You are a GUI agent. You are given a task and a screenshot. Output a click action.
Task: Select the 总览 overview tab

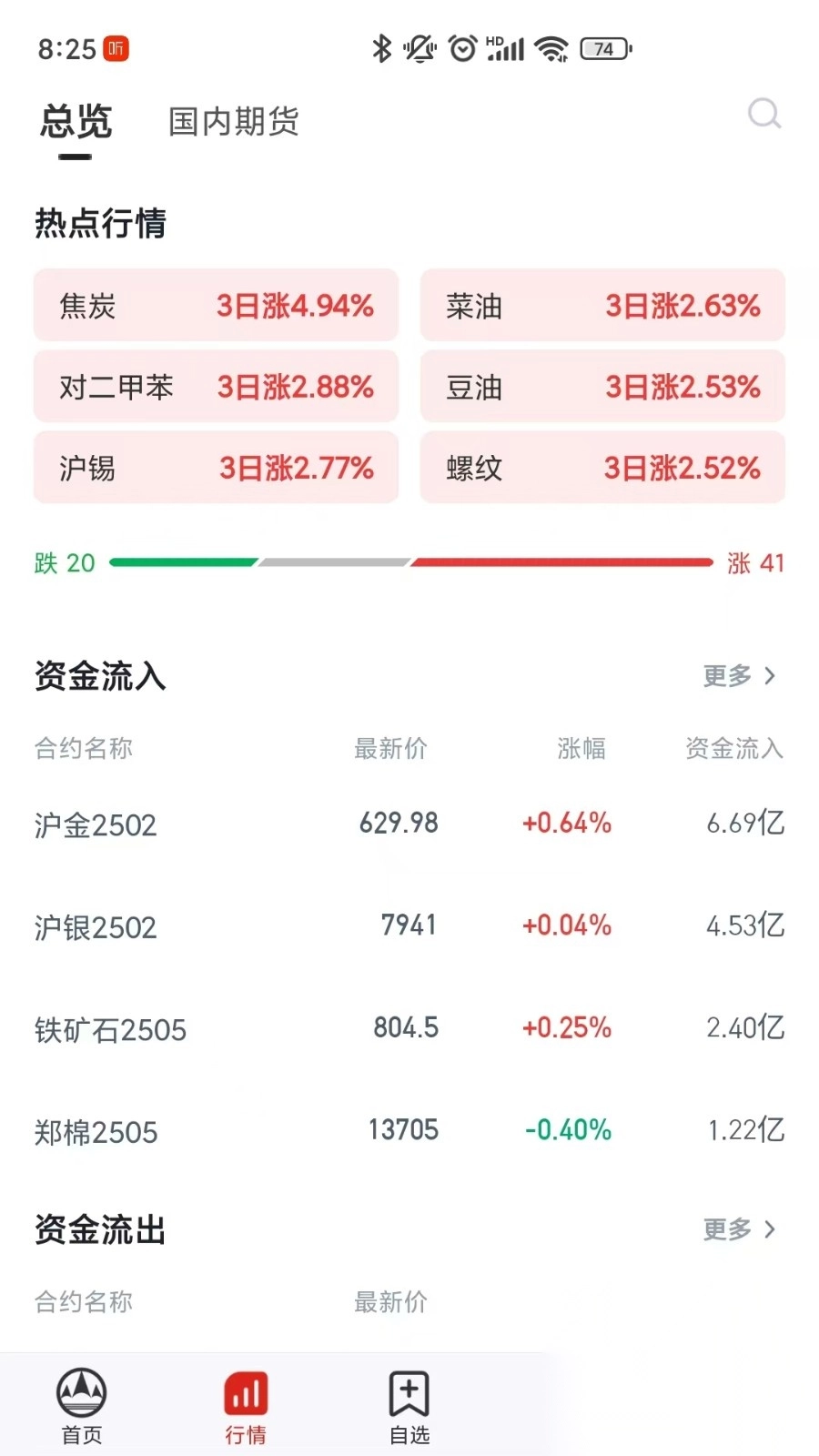coord(76,121)
